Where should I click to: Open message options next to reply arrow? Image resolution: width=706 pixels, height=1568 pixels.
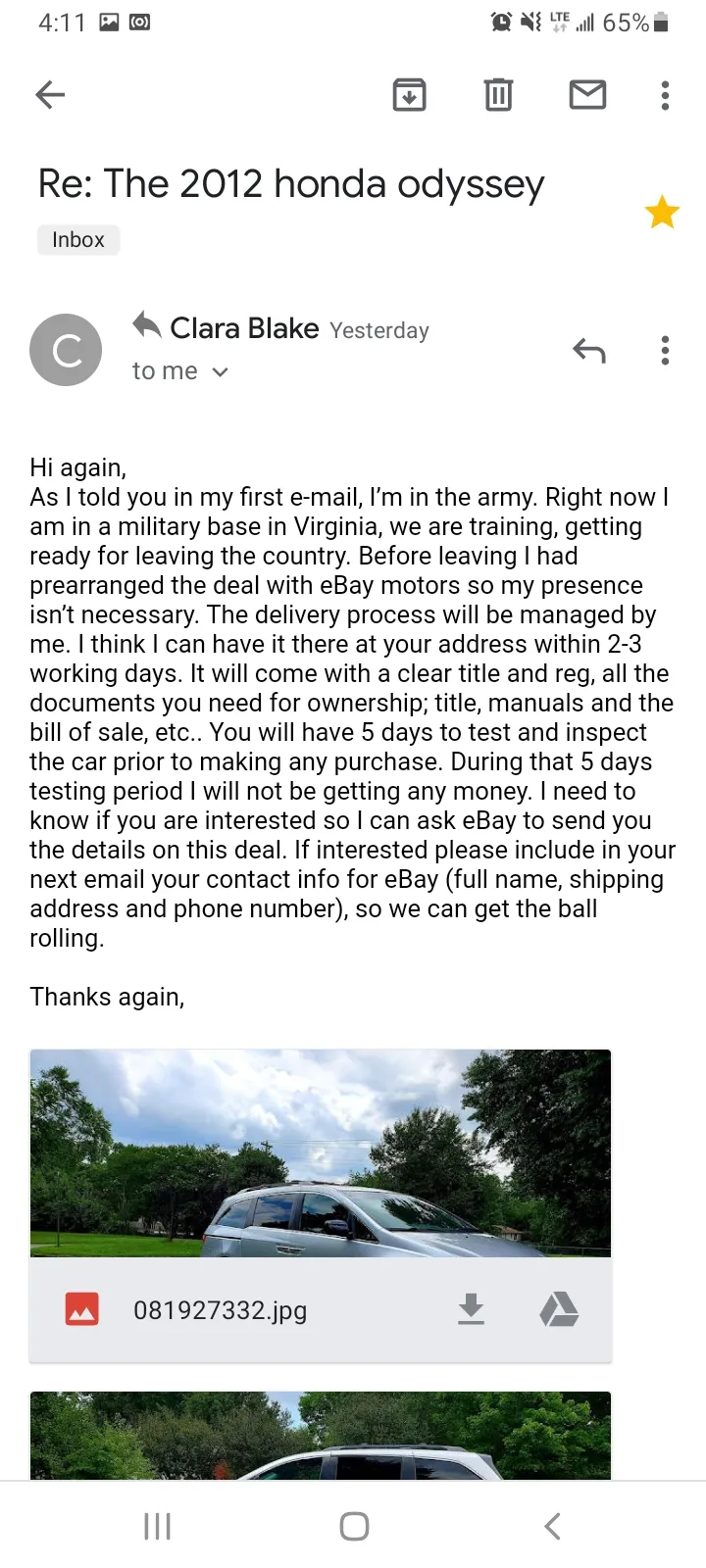(x=665, y=350)
